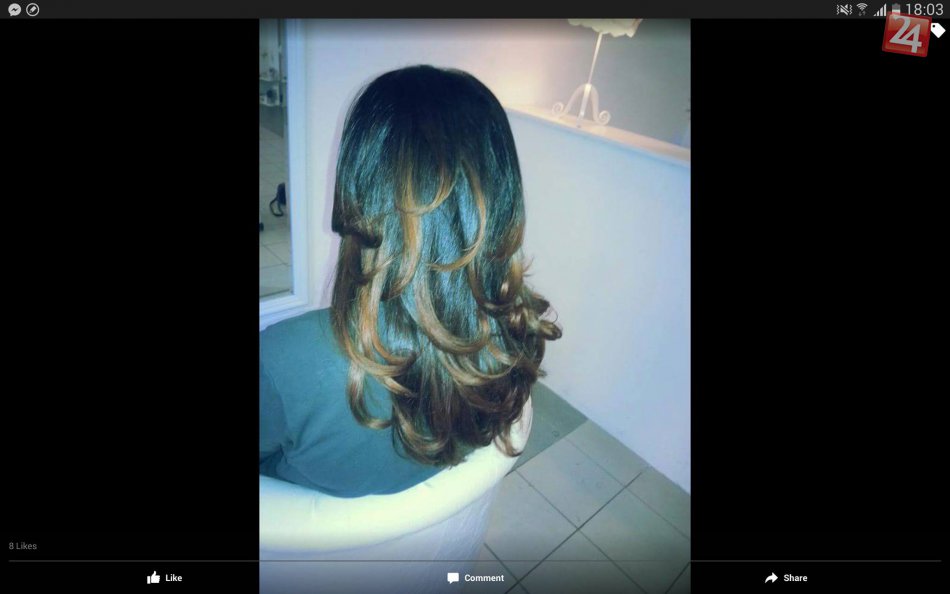950x594 pixels.
Task: Like this photo
Action: [x=165, y=578]
